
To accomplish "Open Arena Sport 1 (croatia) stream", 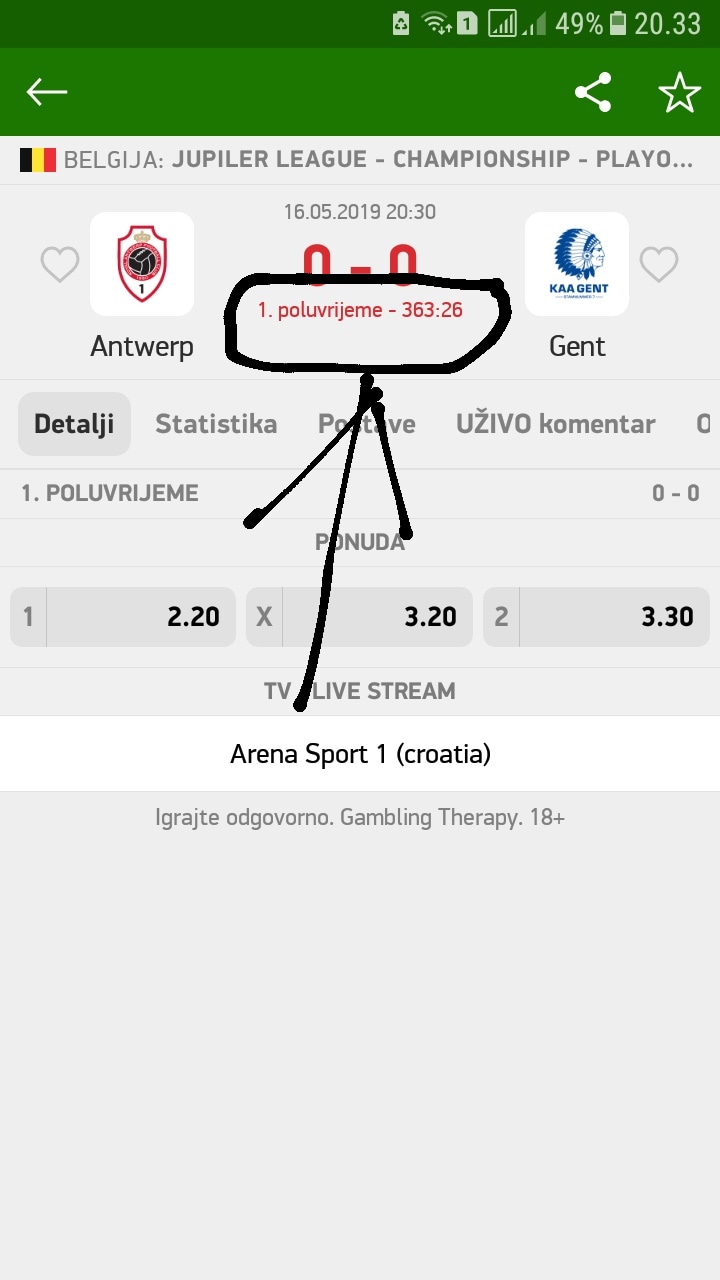I will 360,754.
